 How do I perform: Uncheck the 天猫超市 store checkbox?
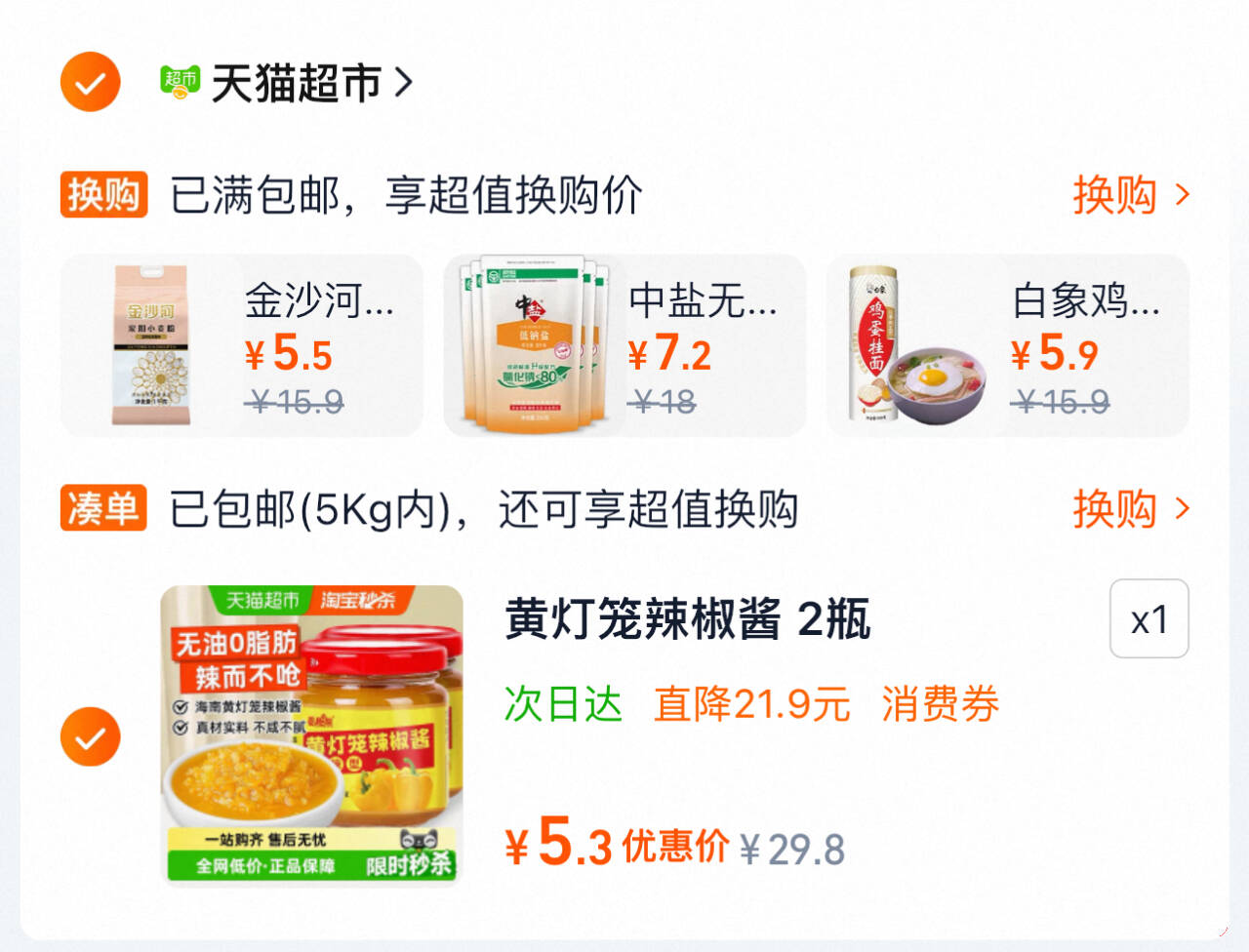coord(90,82)
